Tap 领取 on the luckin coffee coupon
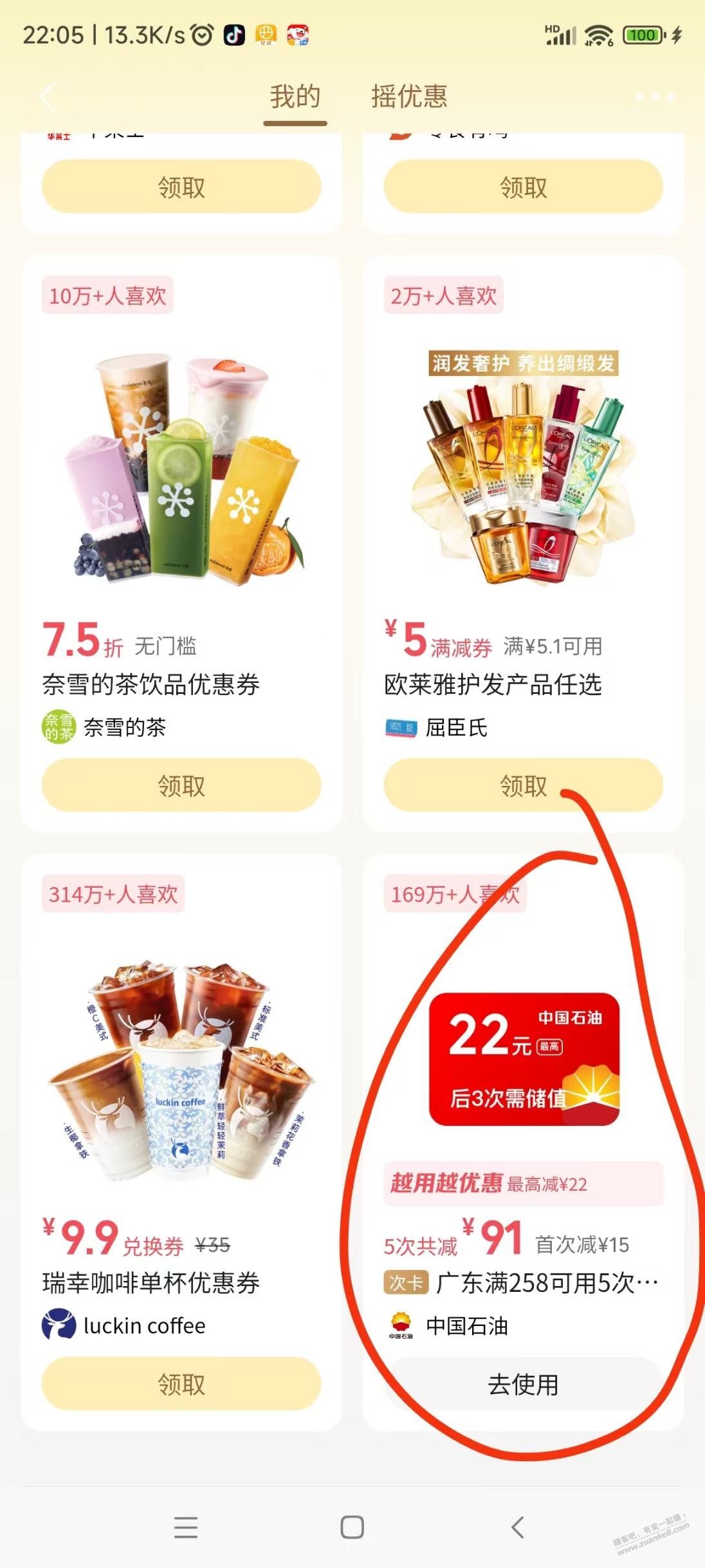 (181, 1381)
